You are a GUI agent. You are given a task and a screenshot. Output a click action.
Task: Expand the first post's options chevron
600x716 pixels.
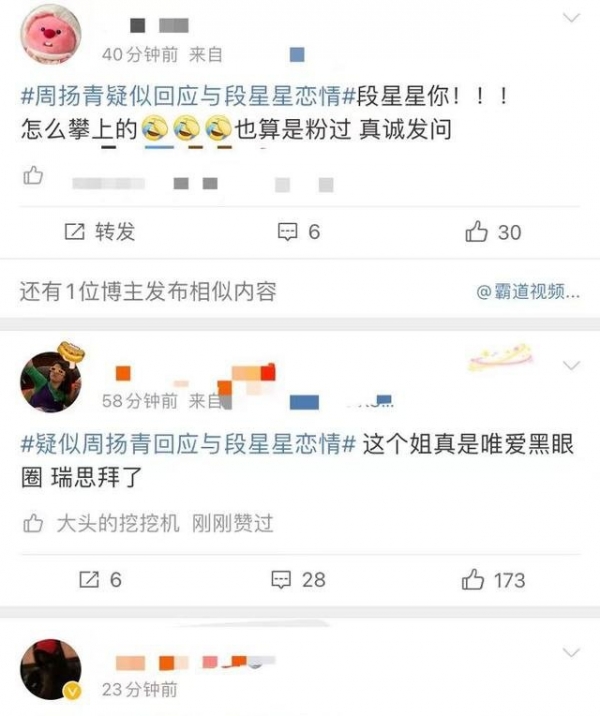[x=571, y=19]
